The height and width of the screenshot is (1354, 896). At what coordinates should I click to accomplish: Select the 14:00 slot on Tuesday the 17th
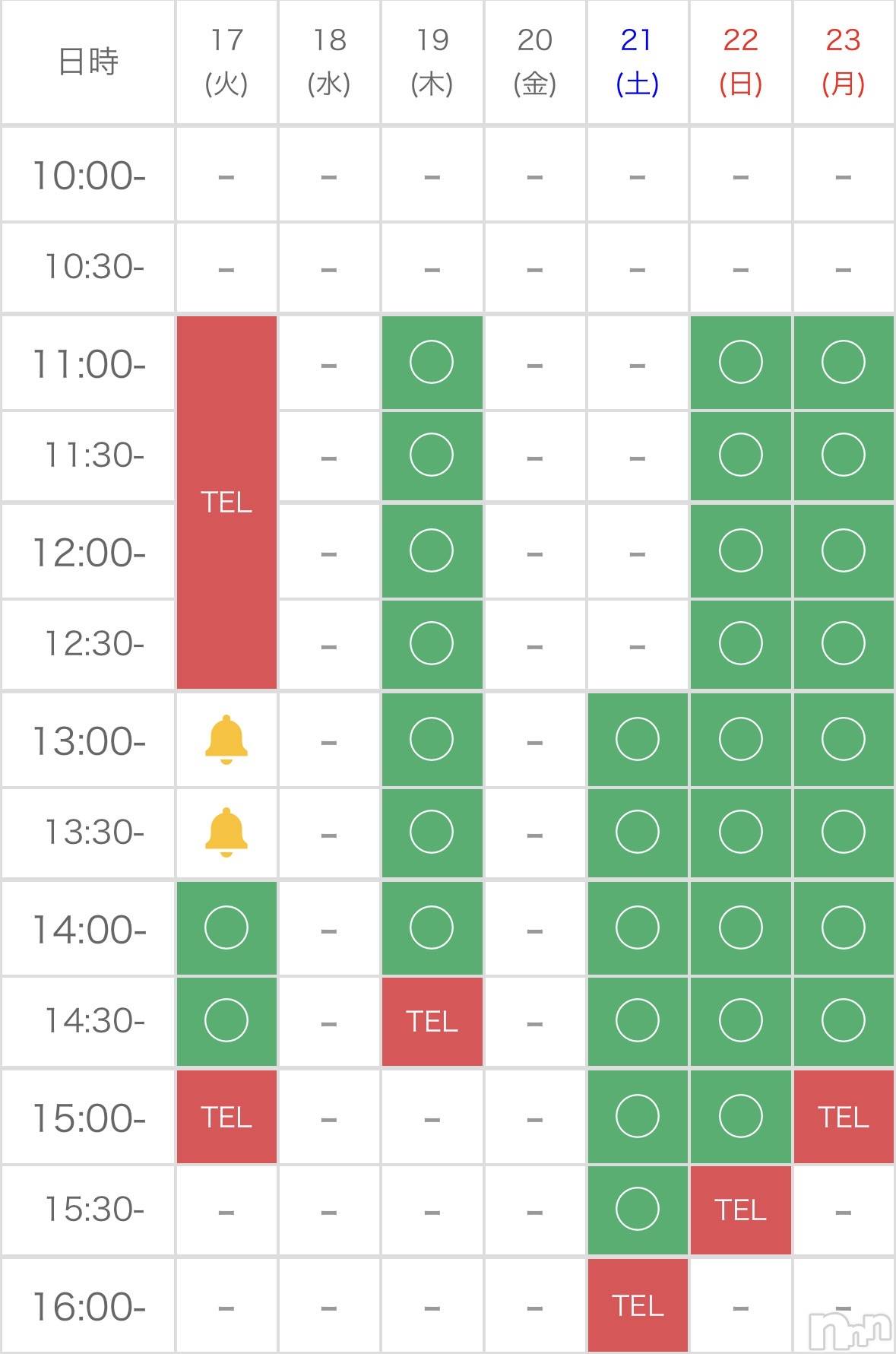click(226, 928)
